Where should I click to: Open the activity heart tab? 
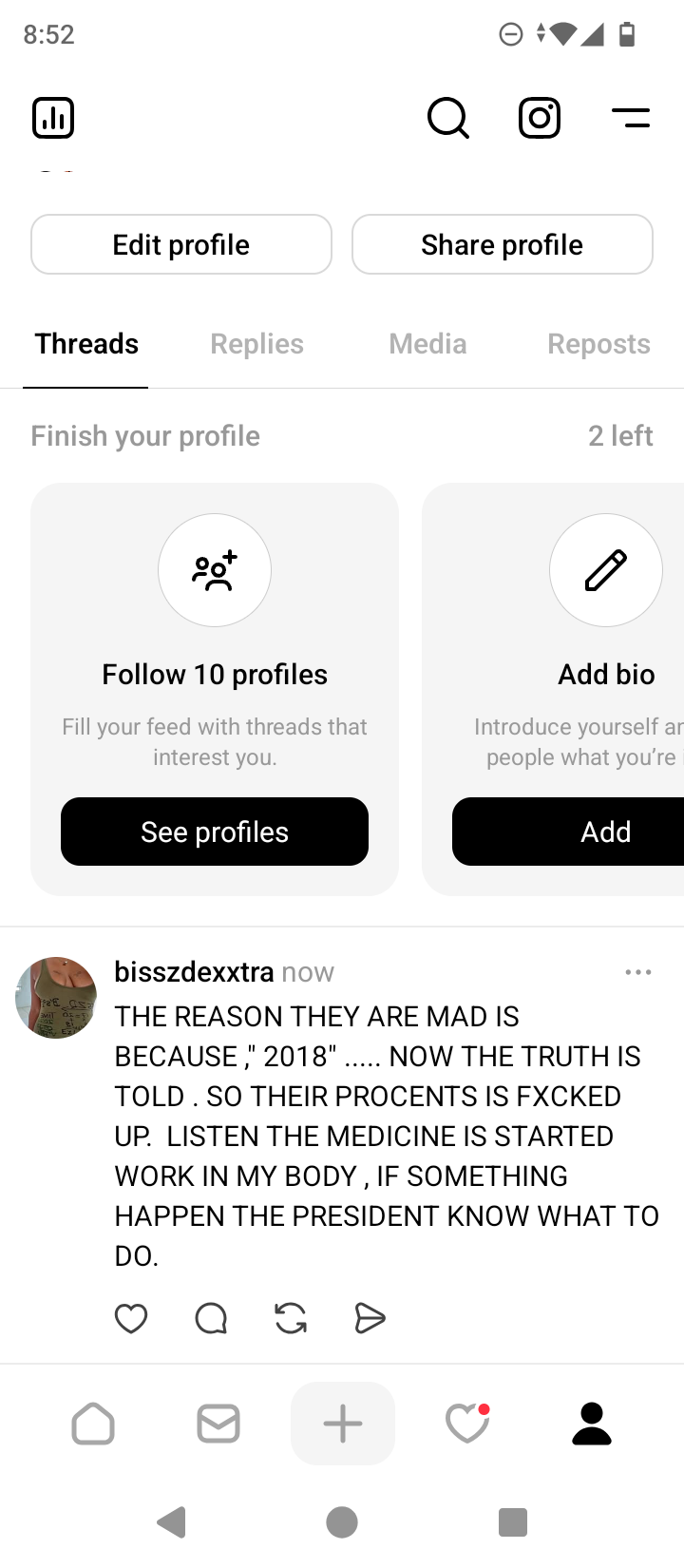[467, 1424]
